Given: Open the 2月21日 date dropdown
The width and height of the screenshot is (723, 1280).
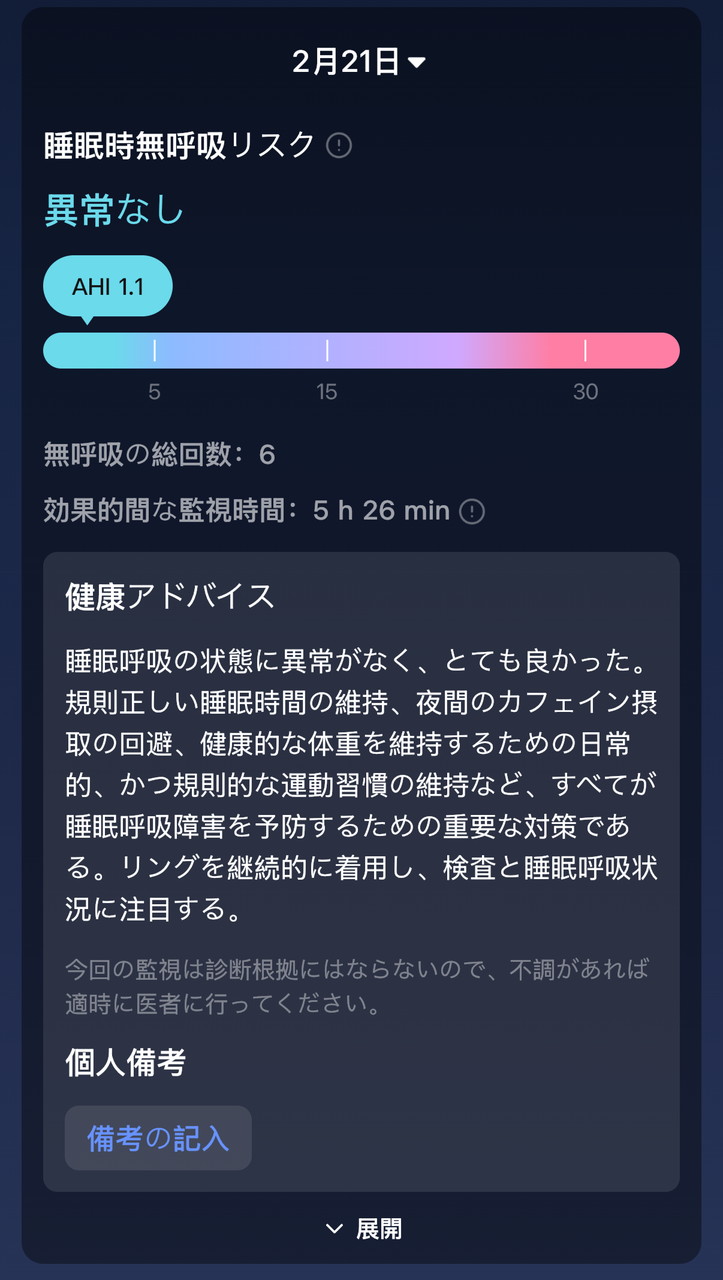Looking at the screenshot, I should (x=360, y=62).
